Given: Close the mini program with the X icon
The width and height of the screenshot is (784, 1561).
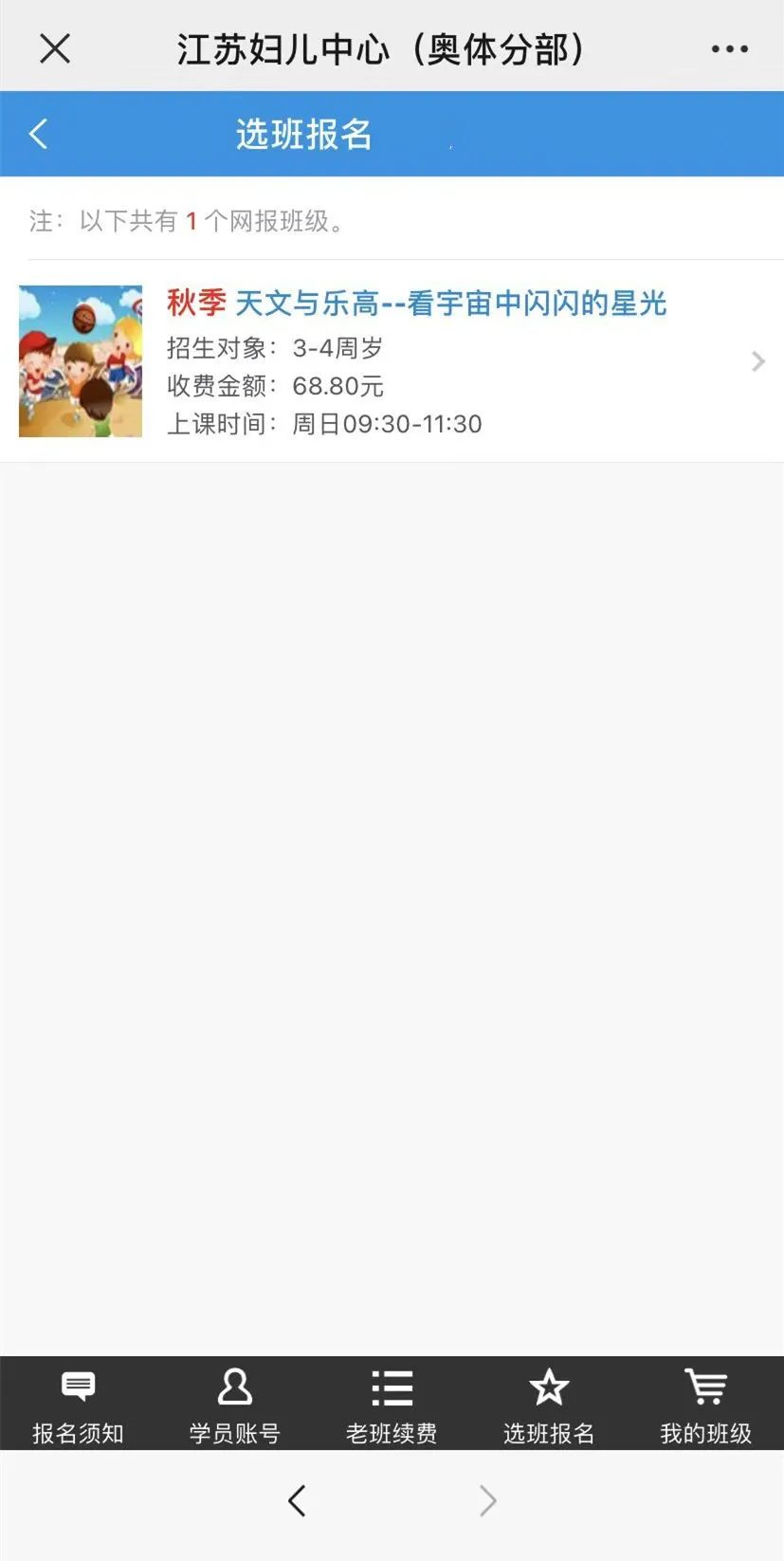Looking at the screenshot, I should (54, 47).
